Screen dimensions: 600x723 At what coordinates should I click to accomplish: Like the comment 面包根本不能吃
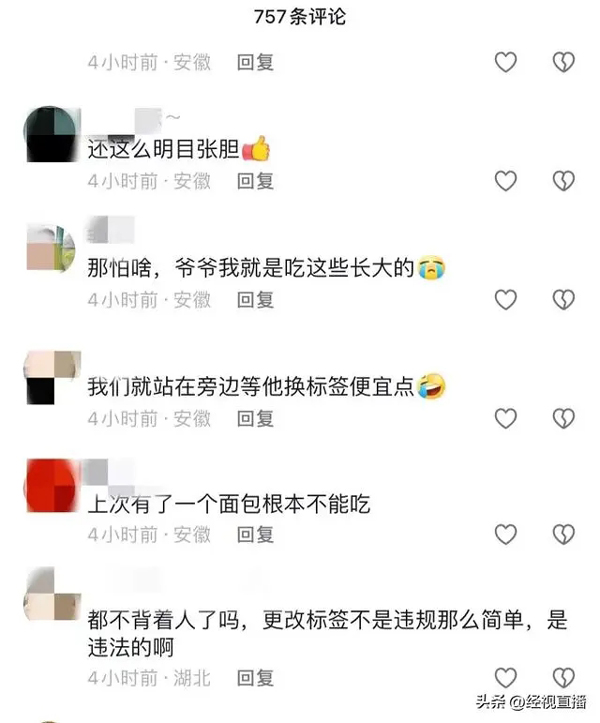(506, 534)
